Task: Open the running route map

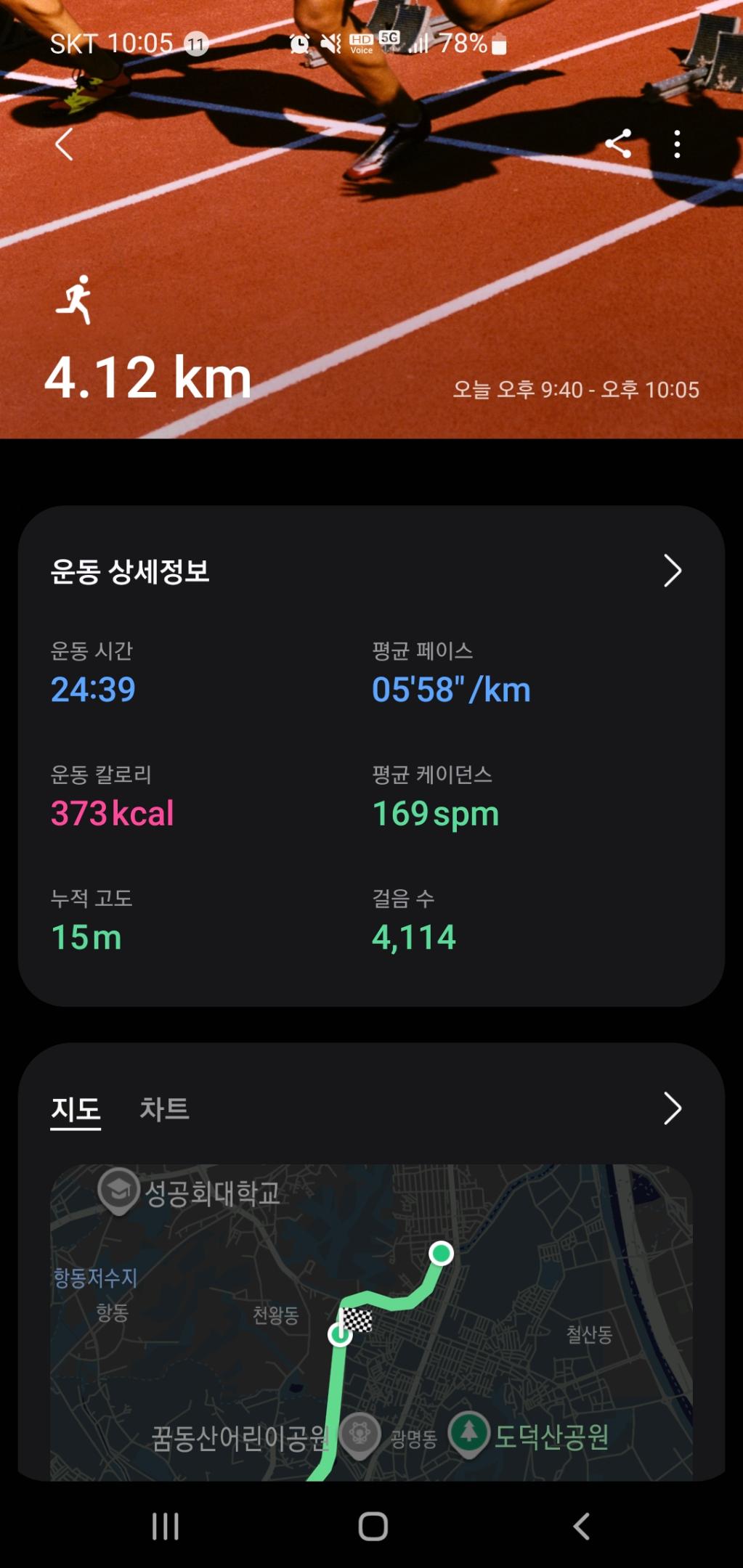Action: pyautogui.click(x=370, y=1321)
